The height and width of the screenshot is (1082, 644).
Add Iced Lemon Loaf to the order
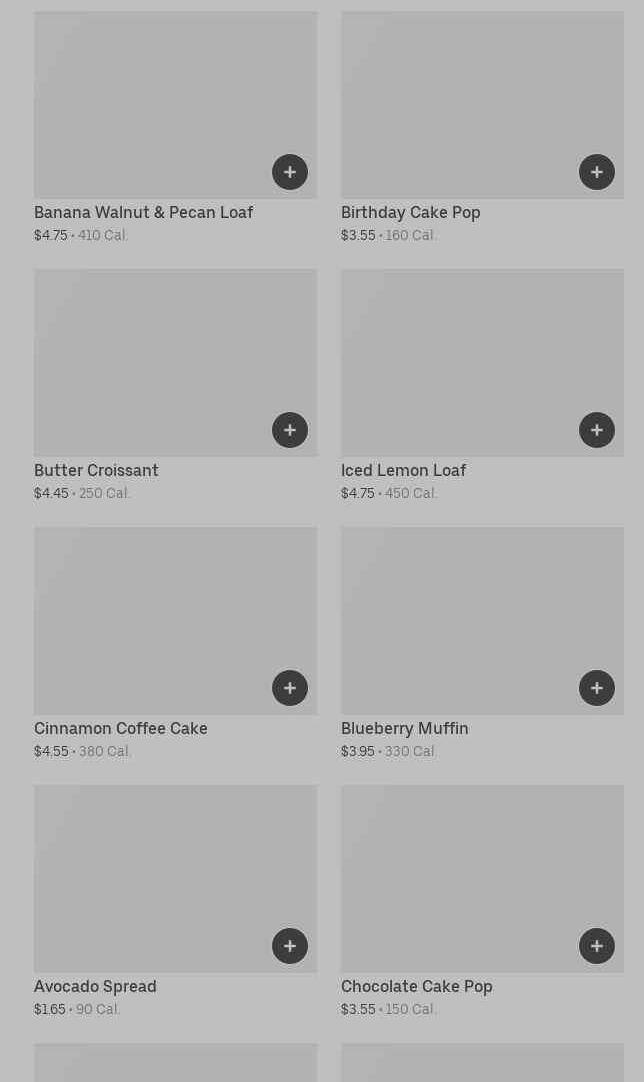(x=597, y=430)
